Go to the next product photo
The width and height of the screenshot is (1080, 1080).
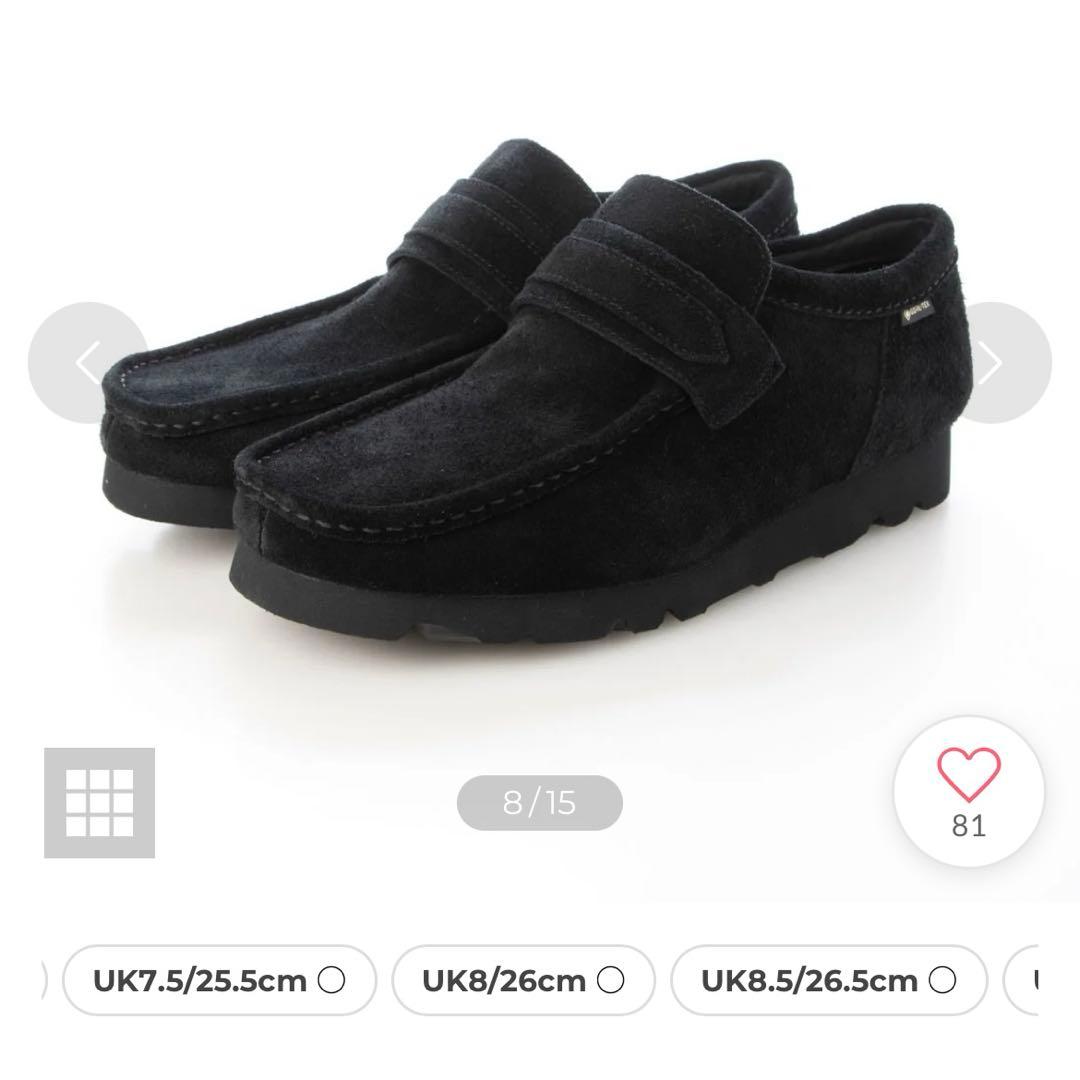click(x=992, y=362)
